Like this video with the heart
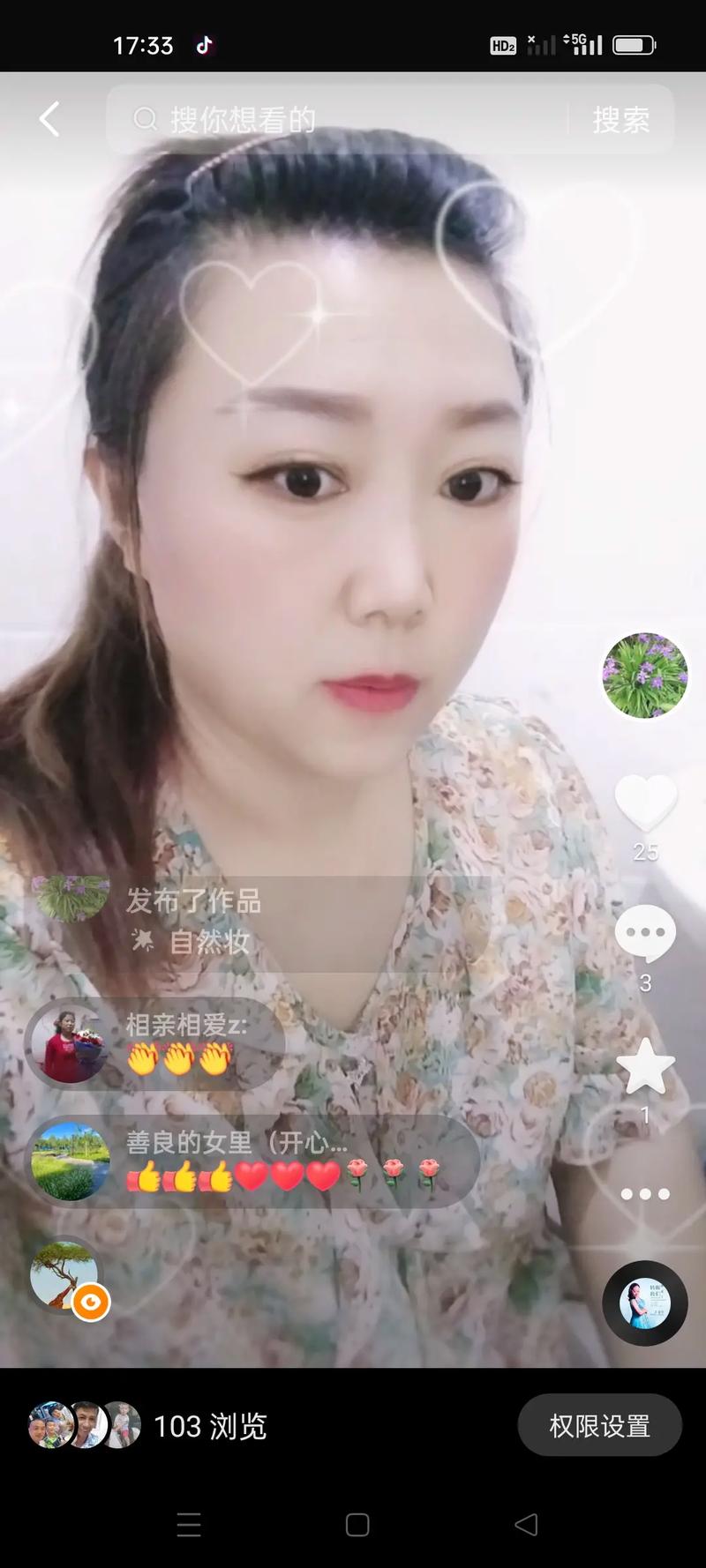The height and width of the screenshot is (1568, 706). click(645, 803)
